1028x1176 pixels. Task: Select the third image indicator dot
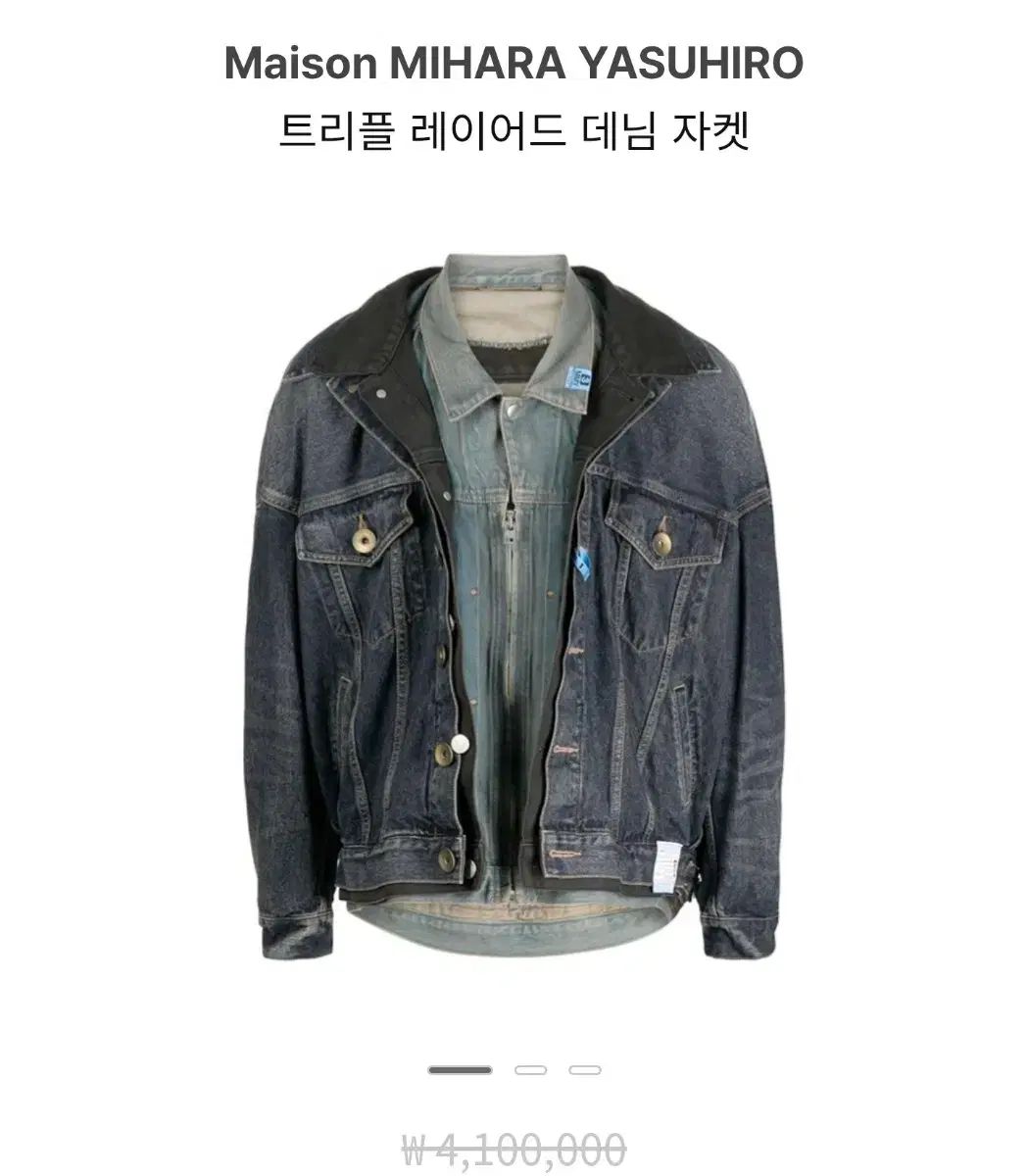[x=584, y=1070]
